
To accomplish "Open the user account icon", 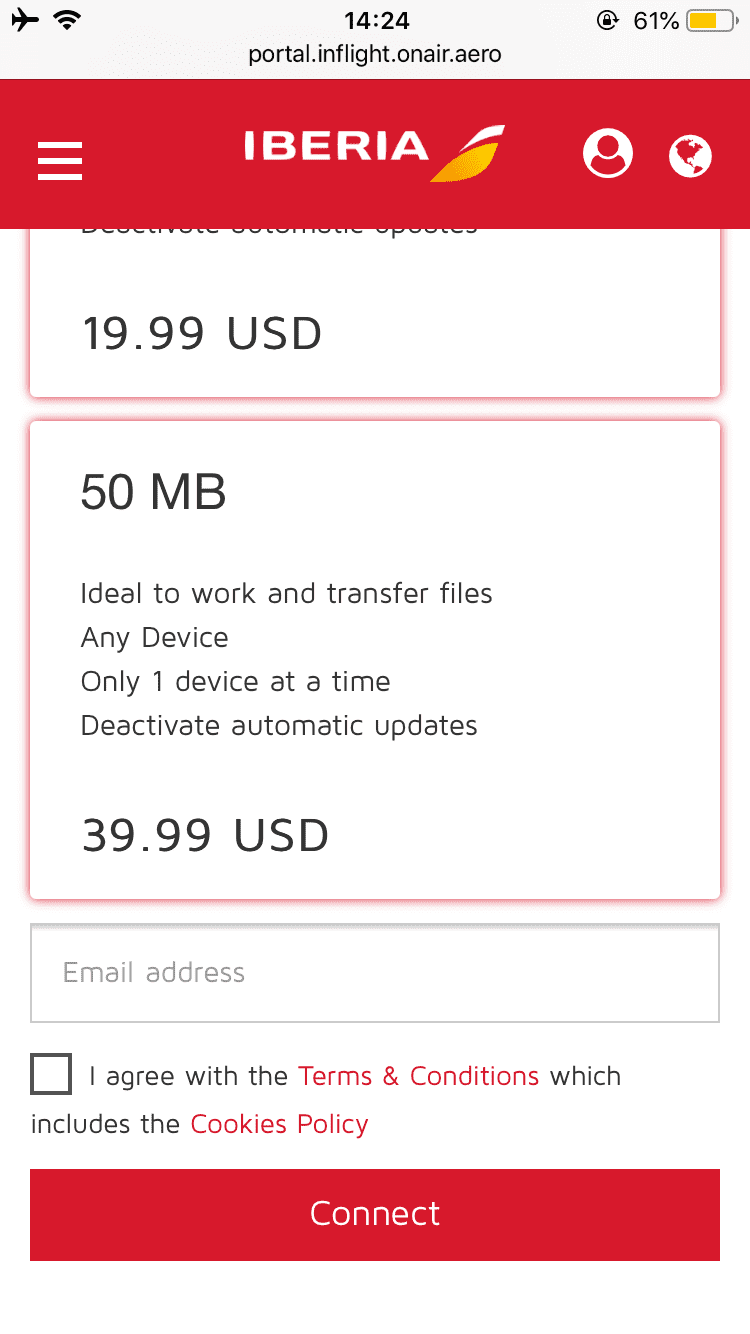I will 608,154.
